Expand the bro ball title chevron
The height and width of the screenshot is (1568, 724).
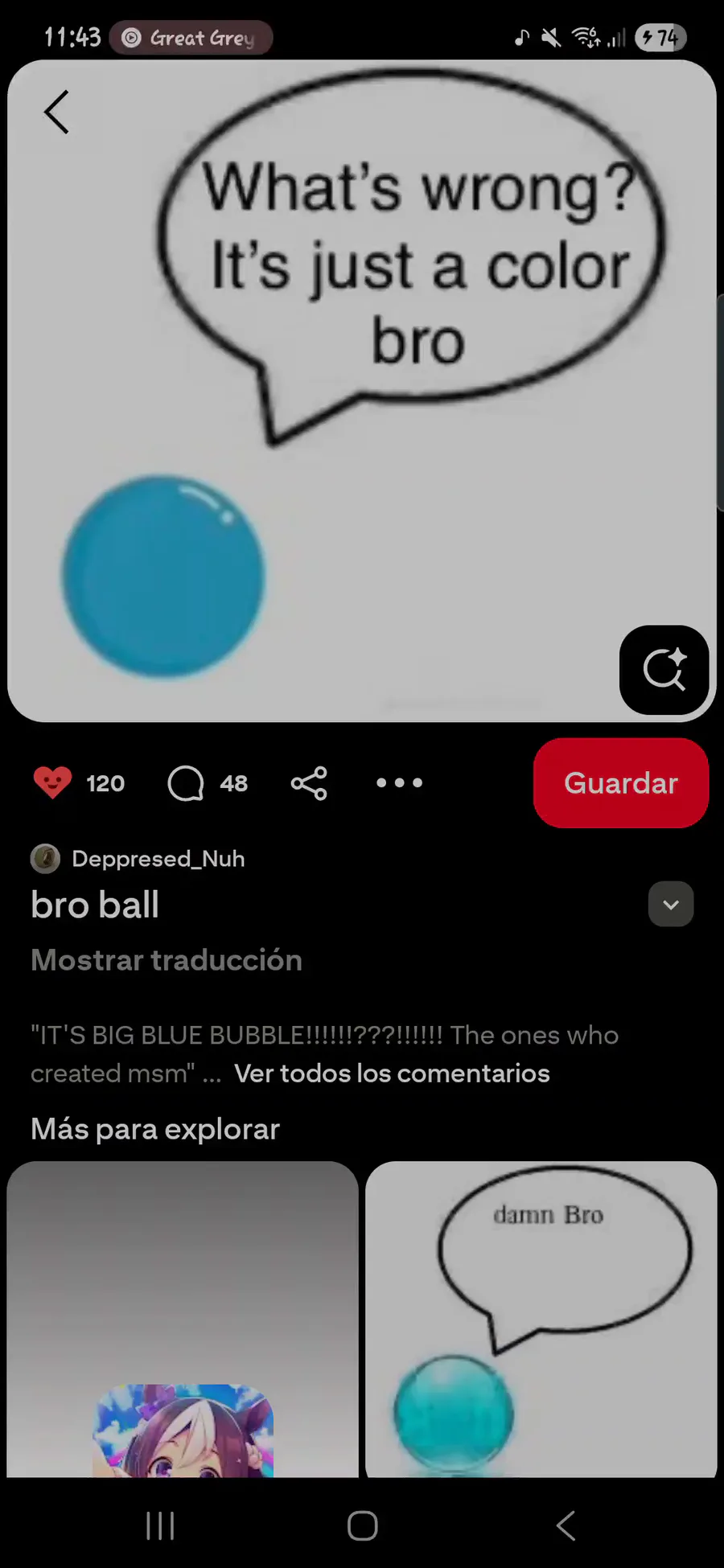pos(670,904)
